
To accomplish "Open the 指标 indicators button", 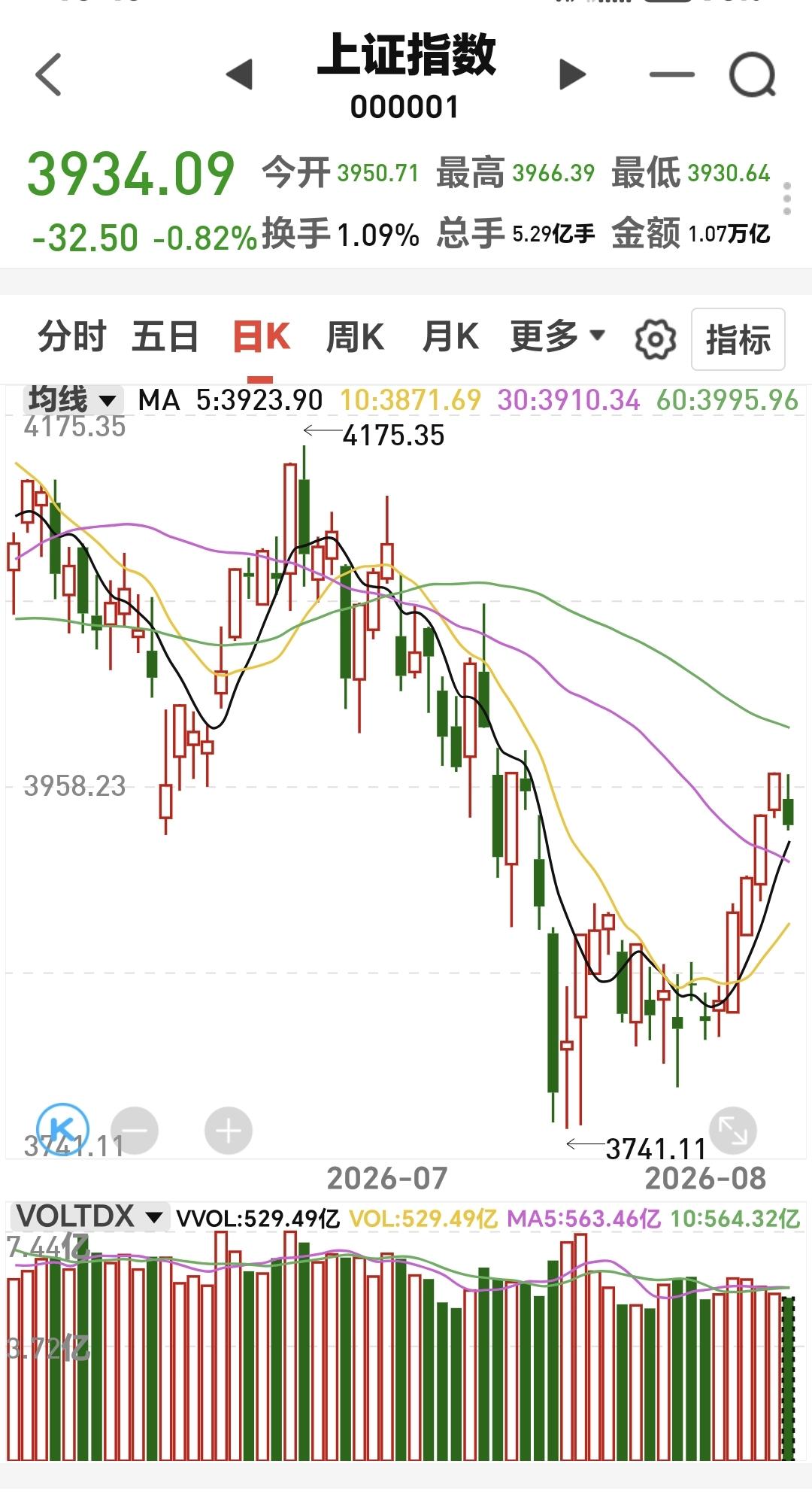I will coord(738,339).
